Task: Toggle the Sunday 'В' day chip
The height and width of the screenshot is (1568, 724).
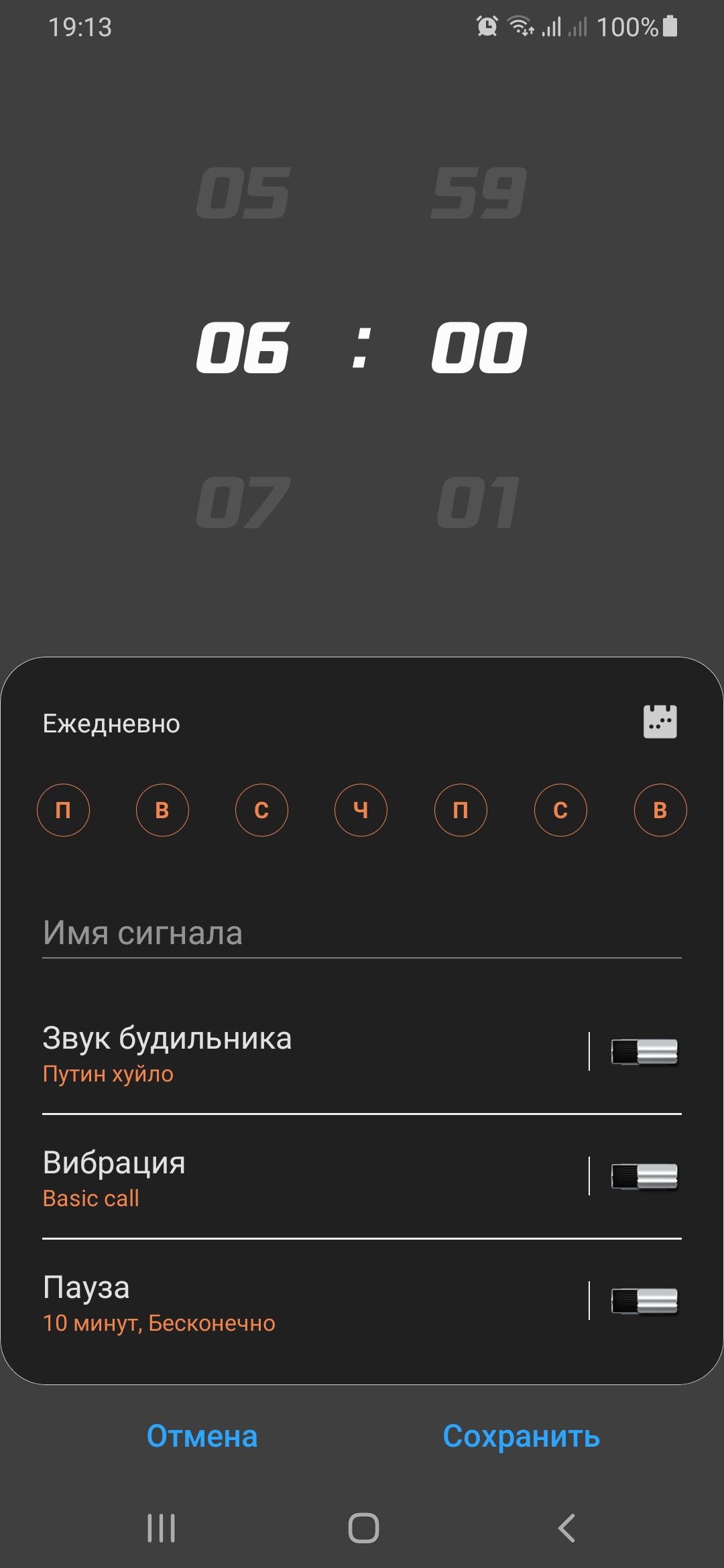Action: point(660,810)
